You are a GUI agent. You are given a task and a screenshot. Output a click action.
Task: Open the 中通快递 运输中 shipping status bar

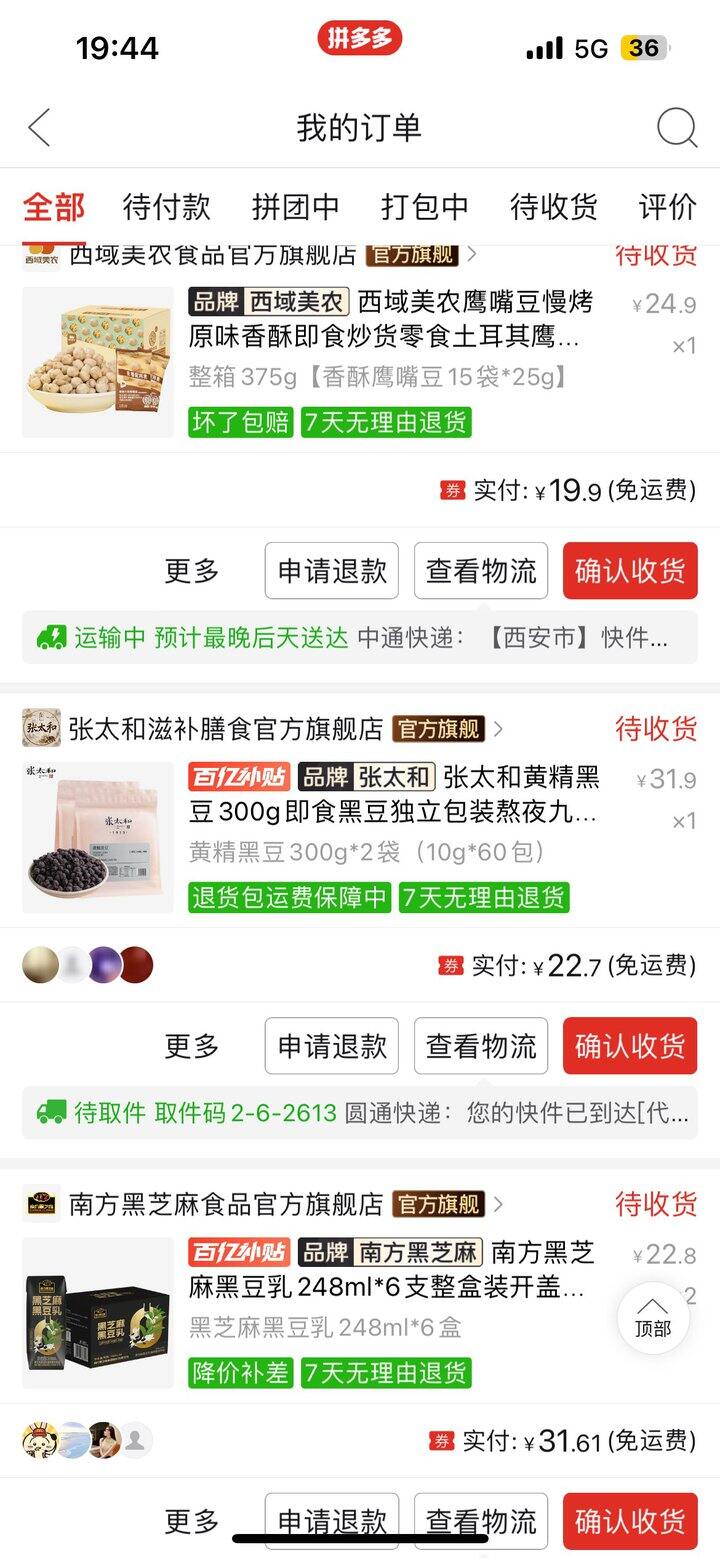point(360,638)
